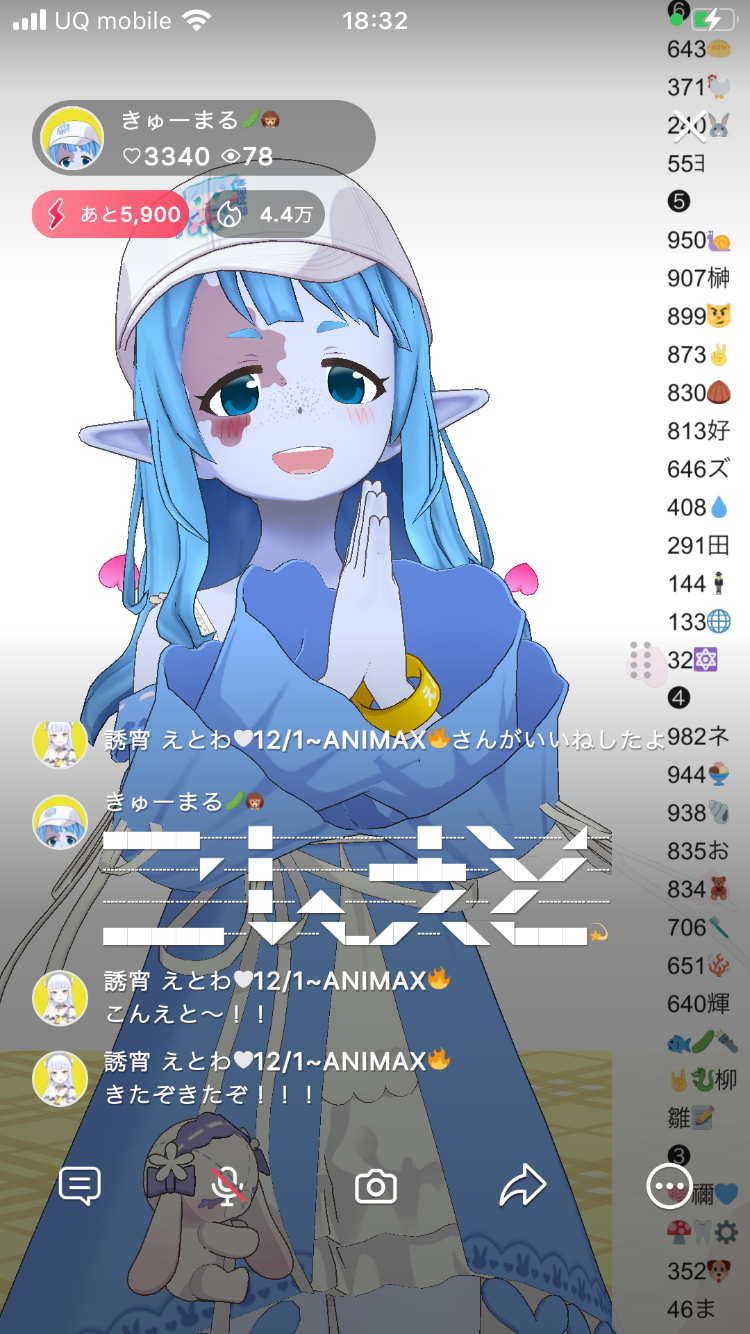The image size is (750, 1334).
Task: Open the 4.4万 flame points badge
Action: (x=270, y=214)
